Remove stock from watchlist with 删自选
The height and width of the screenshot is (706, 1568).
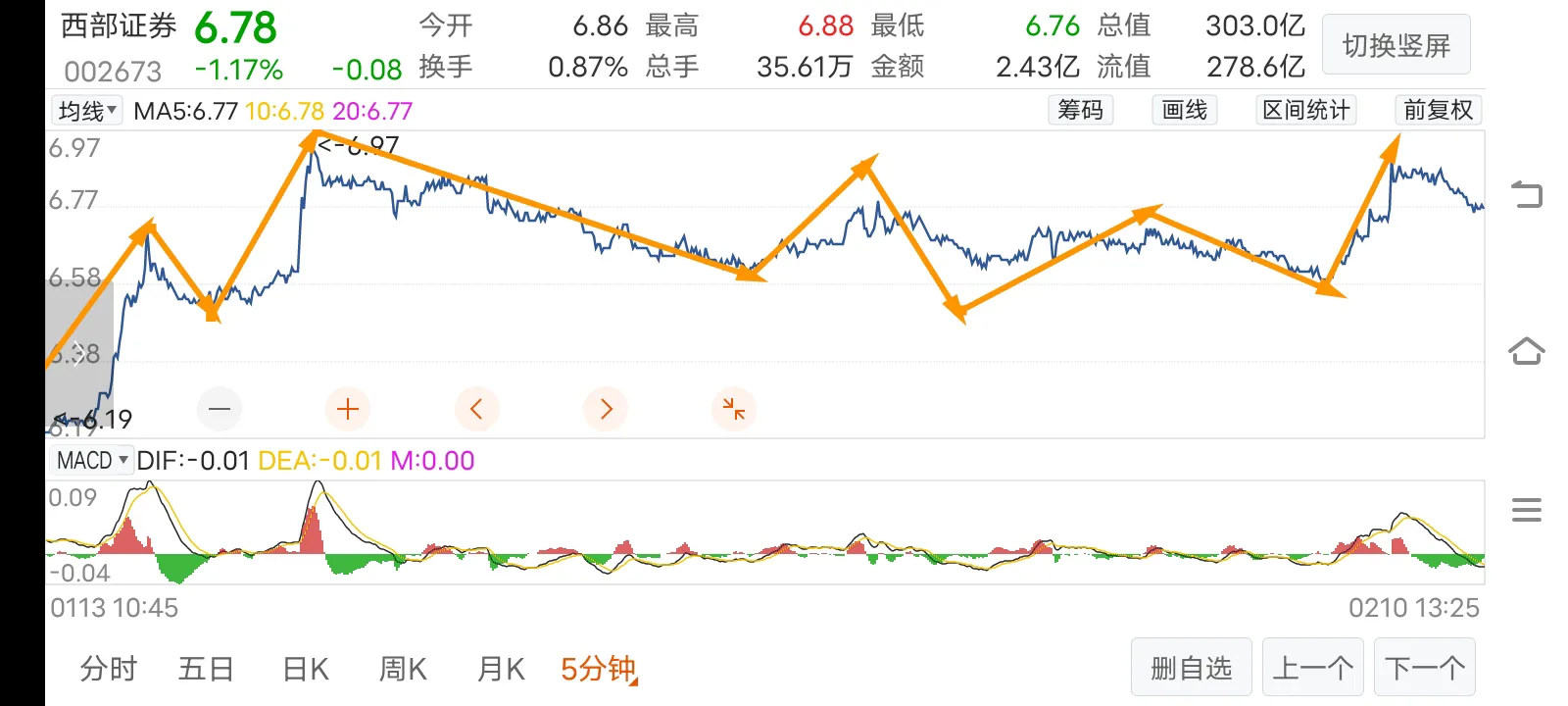click(x=1191, y=668)
